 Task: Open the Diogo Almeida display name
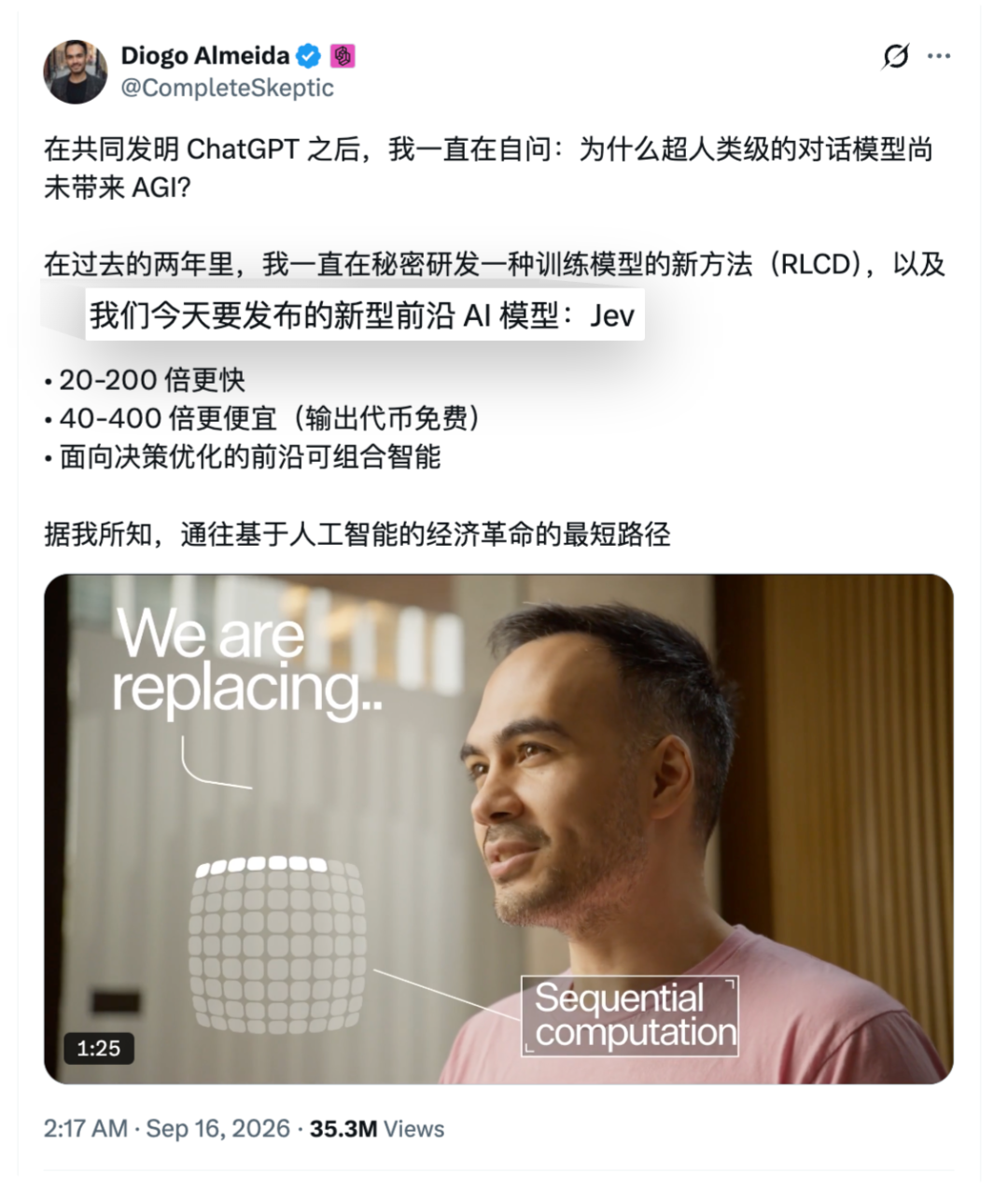205,56
